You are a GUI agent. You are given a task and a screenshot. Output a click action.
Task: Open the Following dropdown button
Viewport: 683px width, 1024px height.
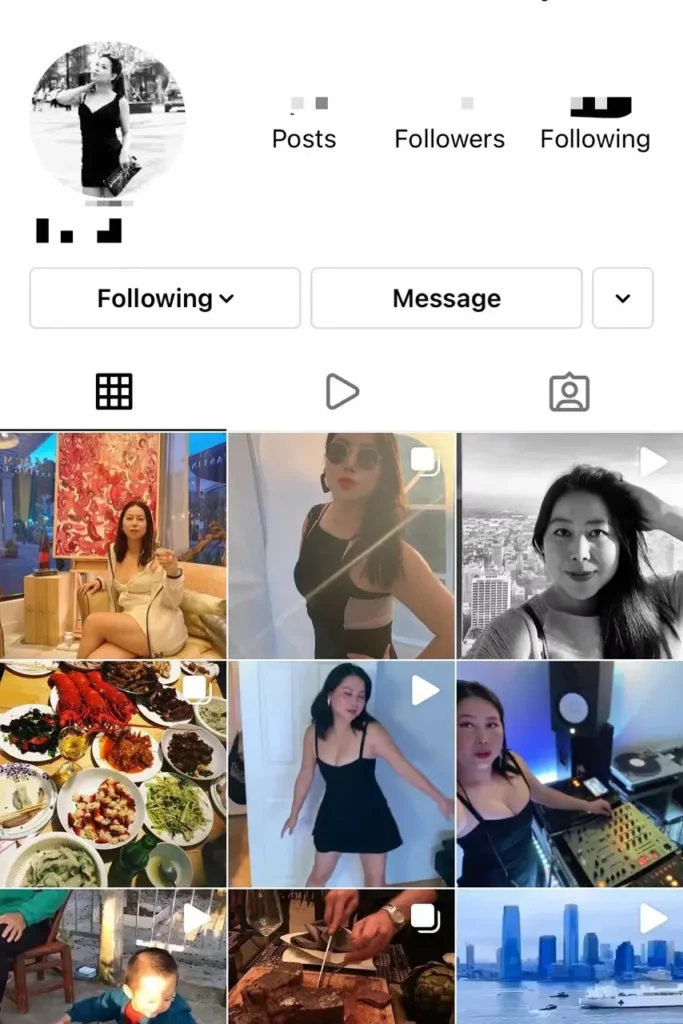pyautogui.click(x=165, y=298)
